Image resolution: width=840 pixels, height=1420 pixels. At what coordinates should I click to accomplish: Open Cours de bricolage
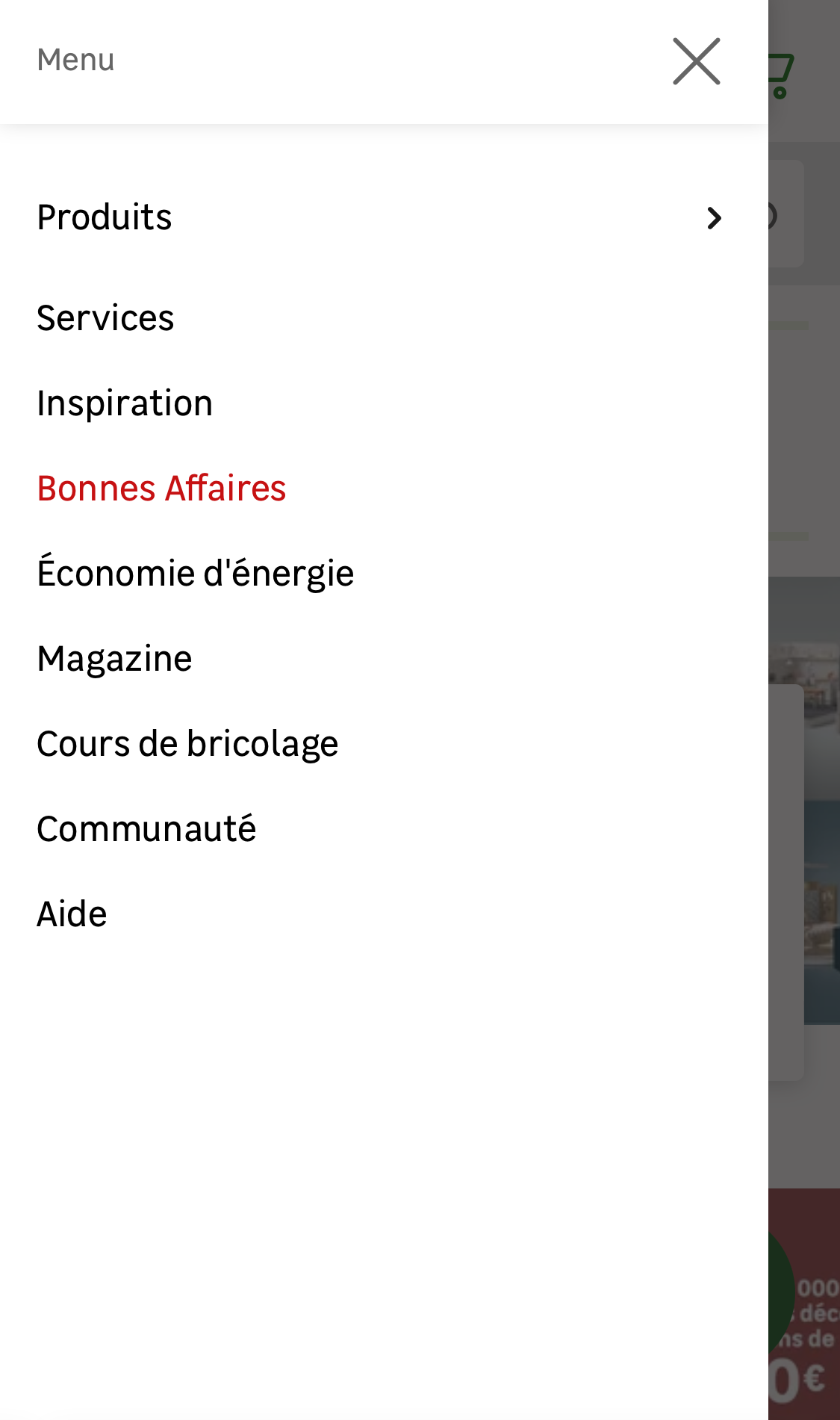coord(187,743)
